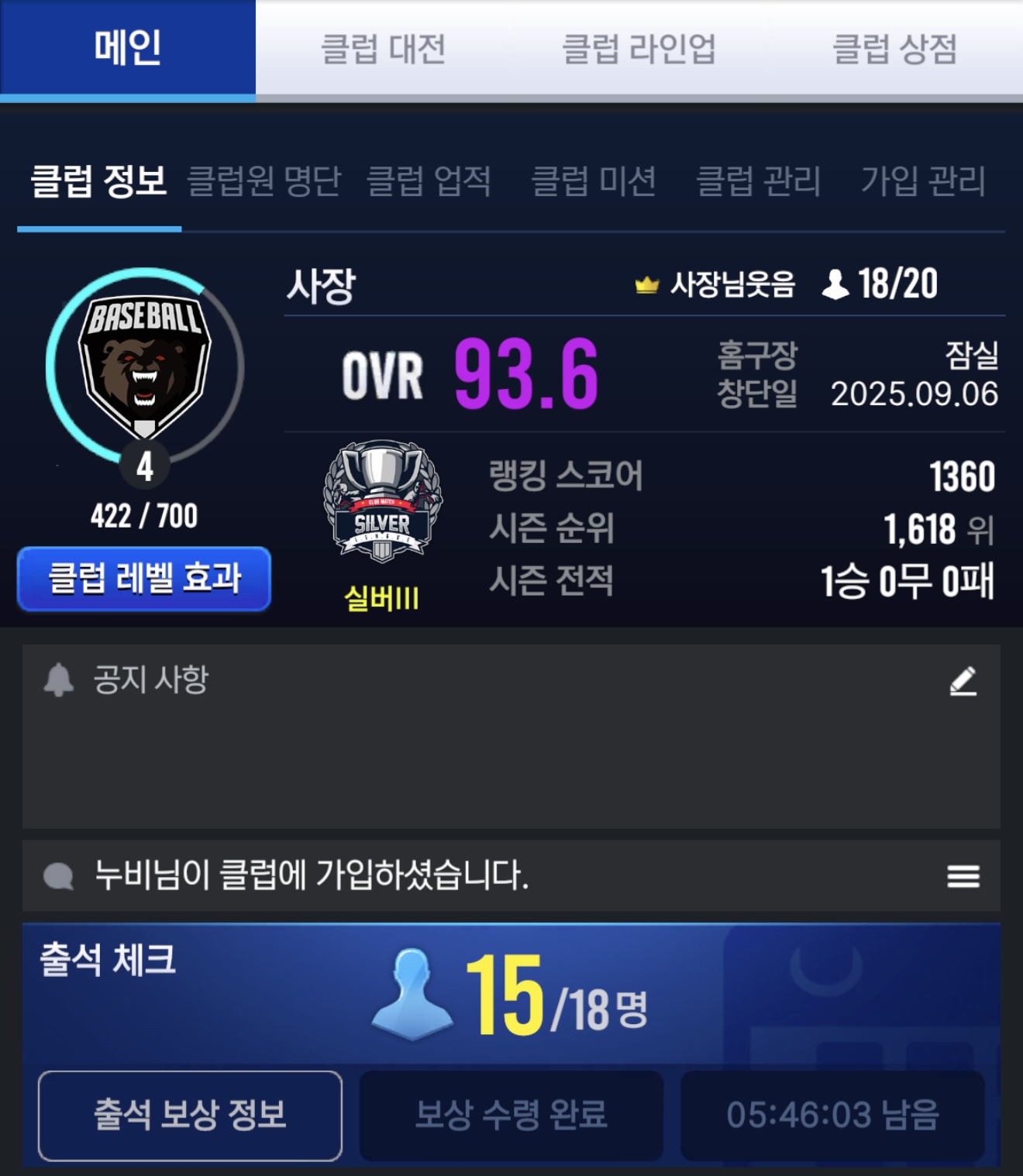This screenshot has height=1176, width=1023.
Task: View 출석 보상 정보
Action: 190,1116
